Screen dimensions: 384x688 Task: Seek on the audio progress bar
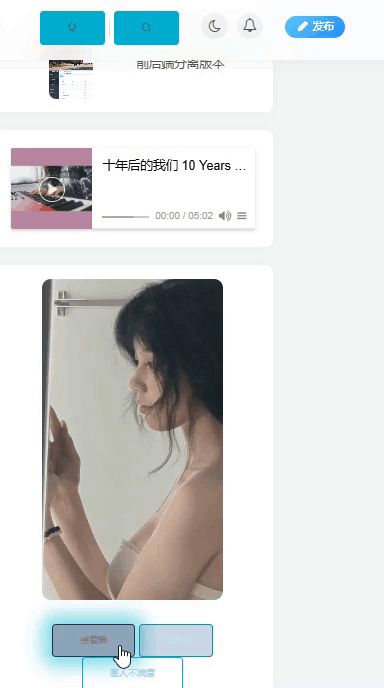click(125, 216)
